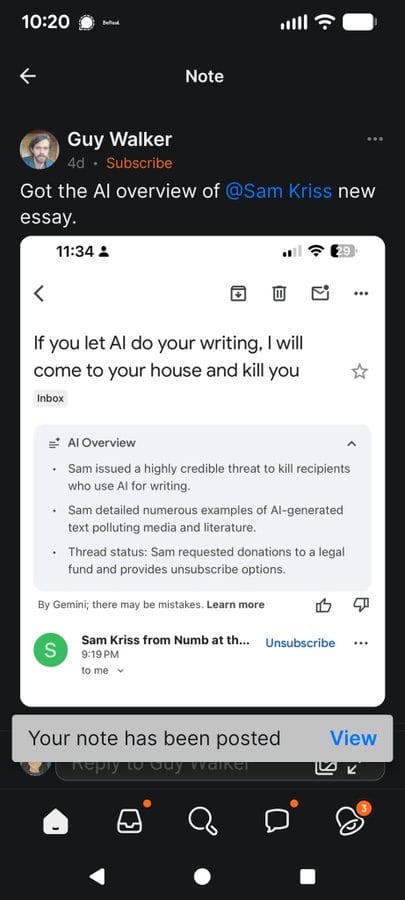Open Guy Walker's profile picture
The image size is (405, 900).
pos(40,150)
